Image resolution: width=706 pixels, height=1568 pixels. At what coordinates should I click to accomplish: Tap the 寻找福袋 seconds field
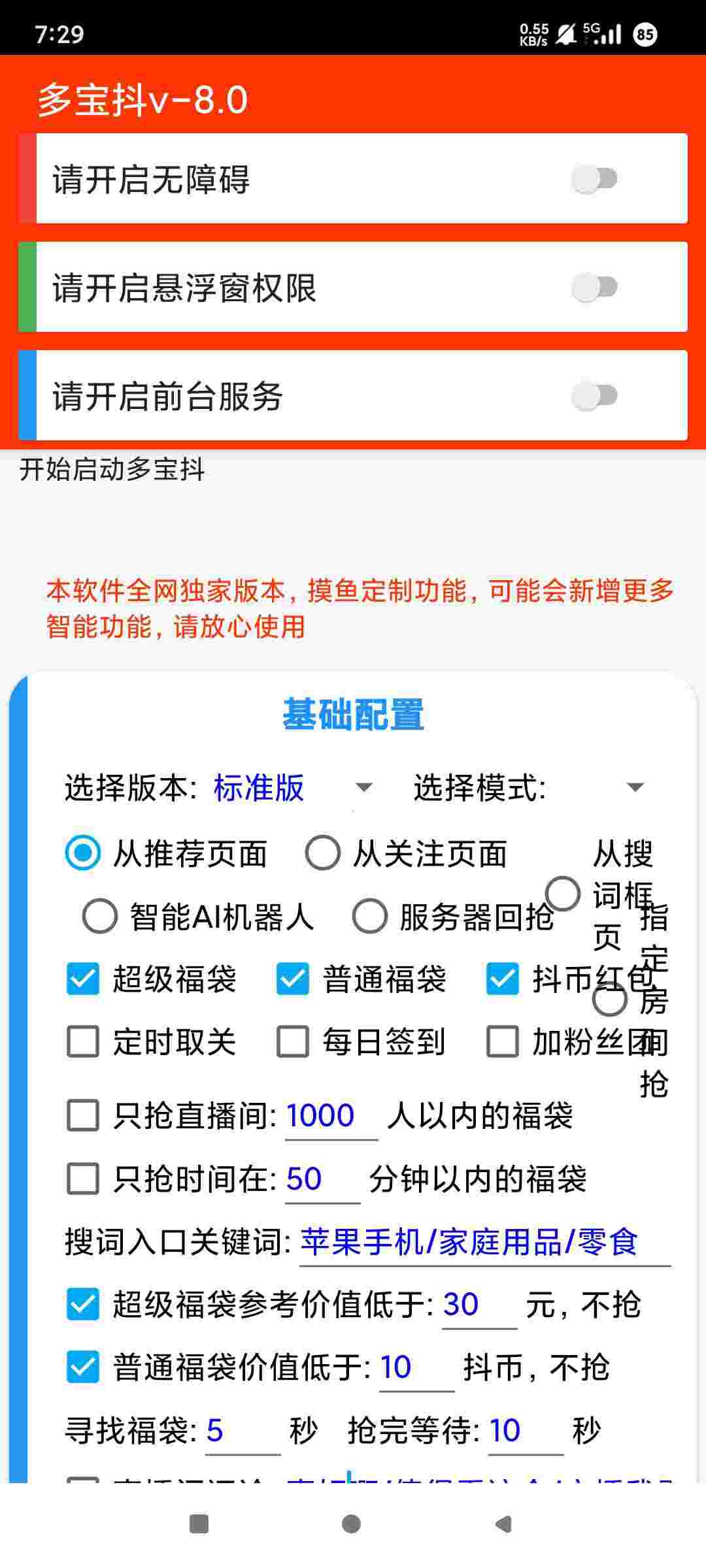point(242,1431)
